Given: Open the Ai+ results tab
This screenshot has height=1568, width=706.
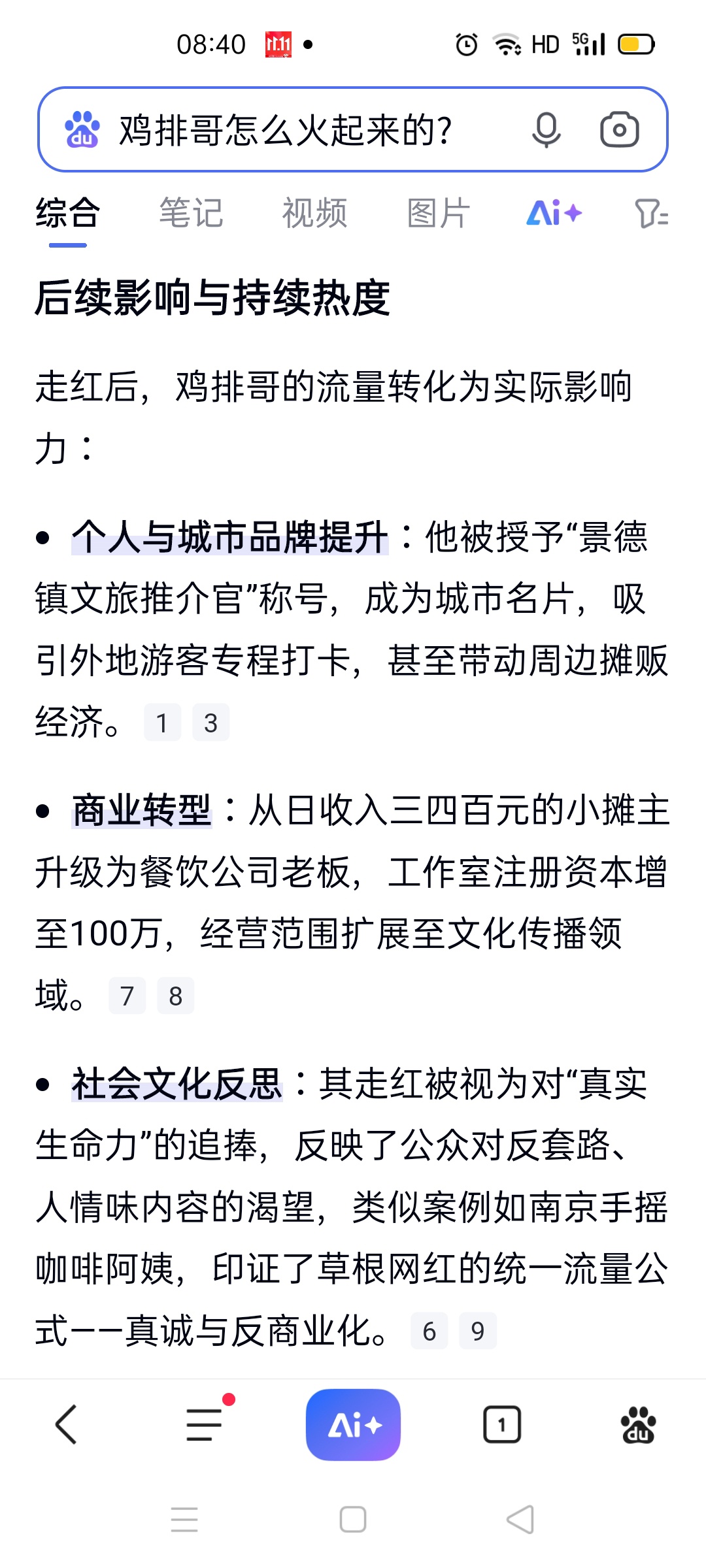Looking at the screenshot, I should pos(554,213).
